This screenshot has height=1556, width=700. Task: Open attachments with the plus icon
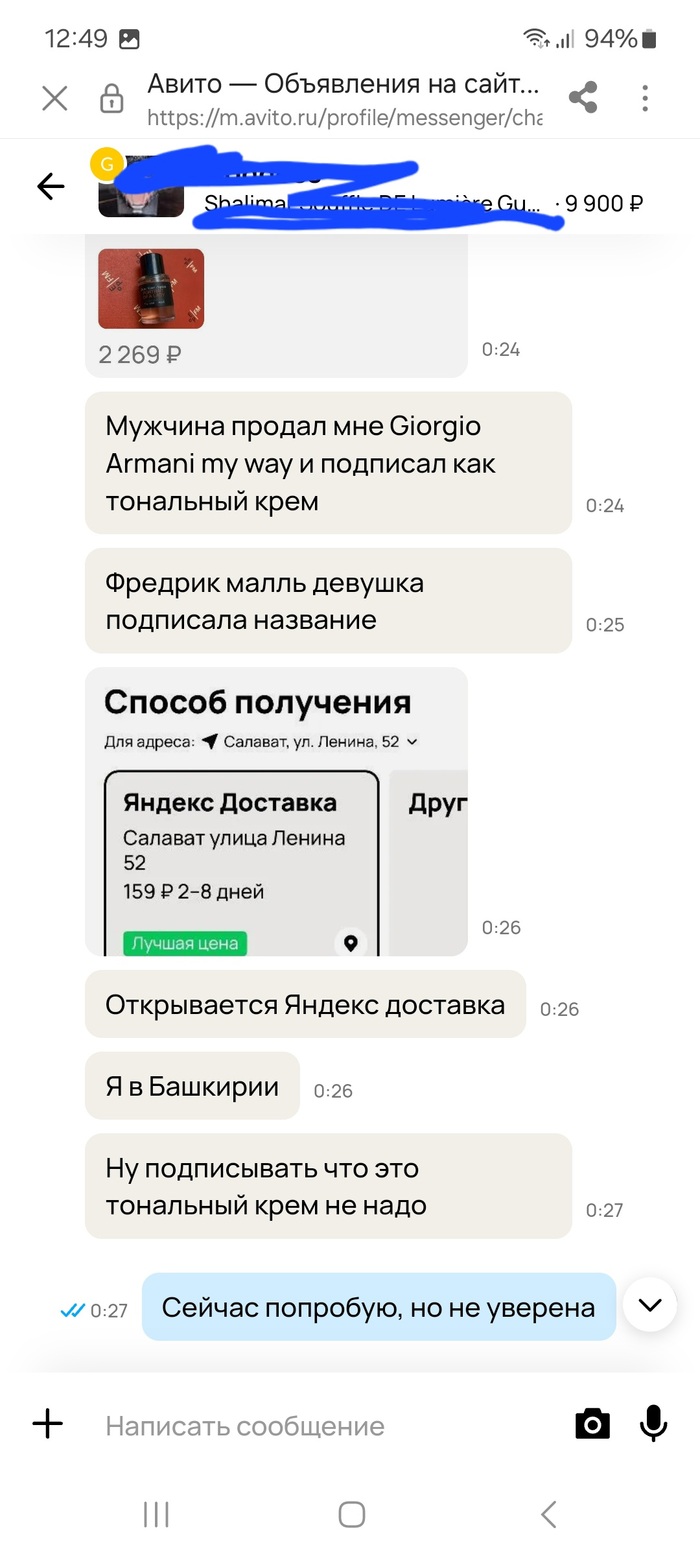pyautogui.click(x=48, y=1424)
